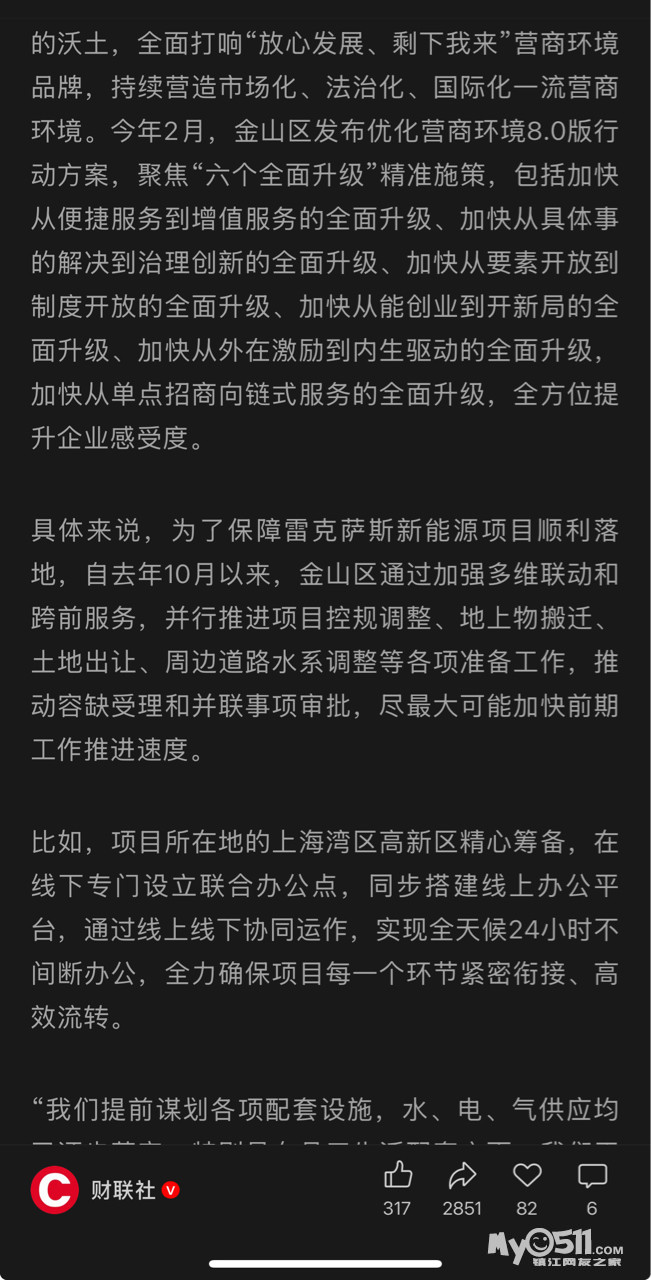Image resolution: width=651 pixels, height=1280 pixels.
Task: Open the comments bubble icon
Action: (x=592, y=1175)
